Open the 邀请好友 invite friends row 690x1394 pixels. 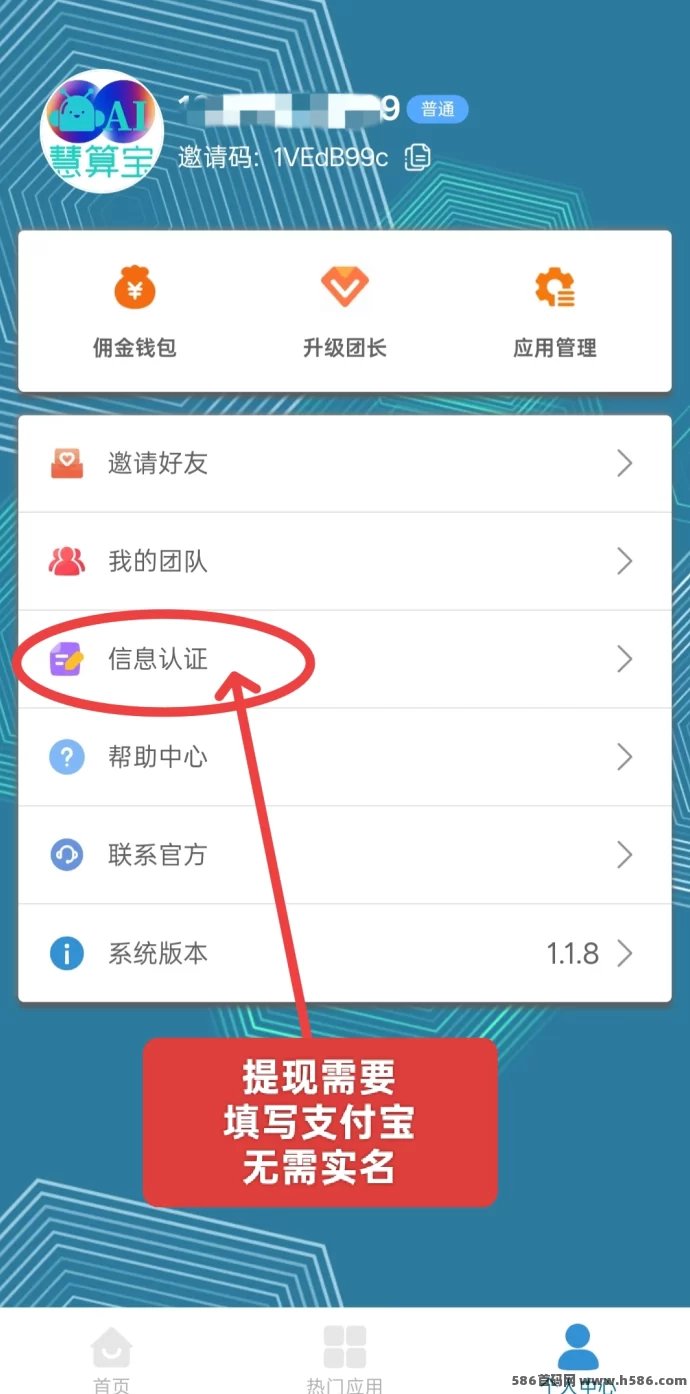[344, 464]
